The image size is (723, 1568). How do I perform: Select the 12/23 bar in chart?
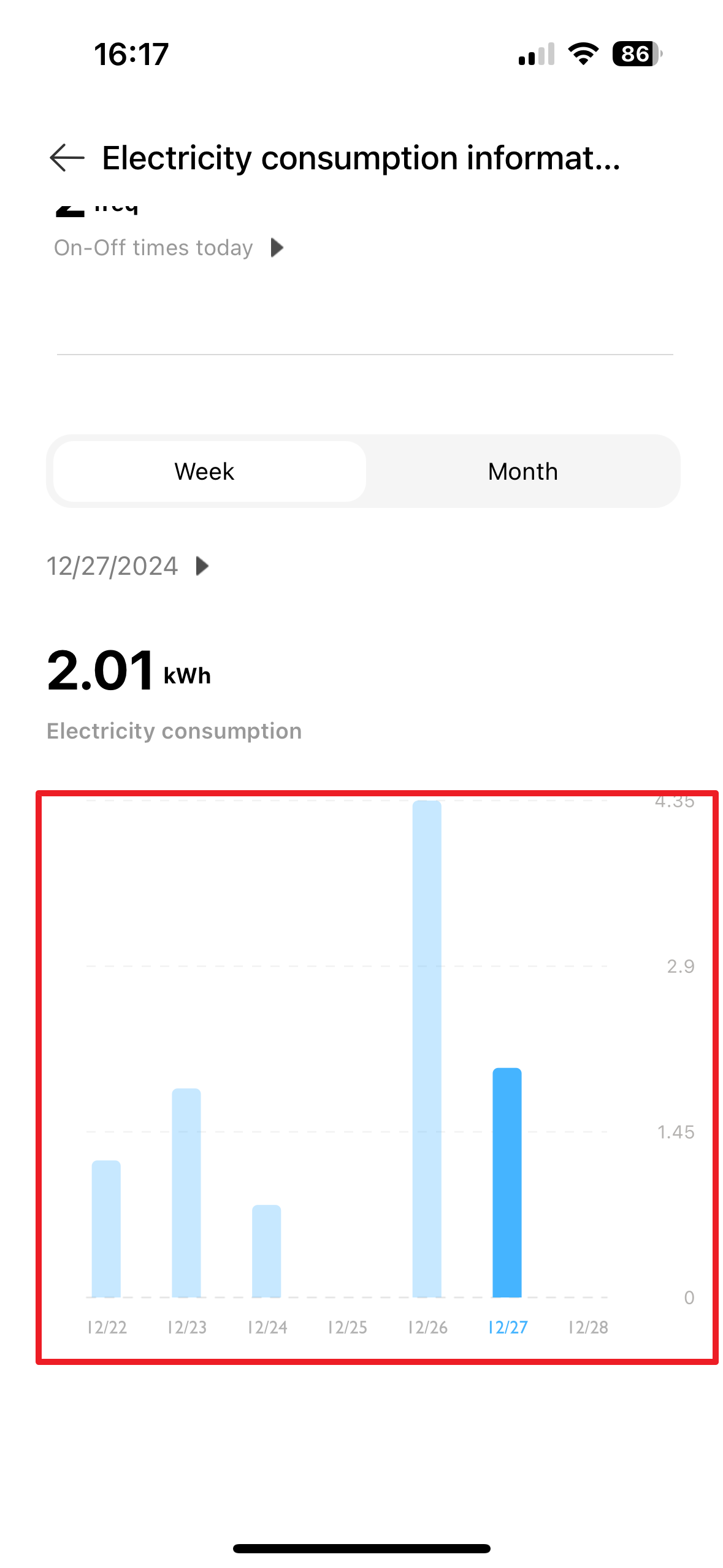[186, 1193]
